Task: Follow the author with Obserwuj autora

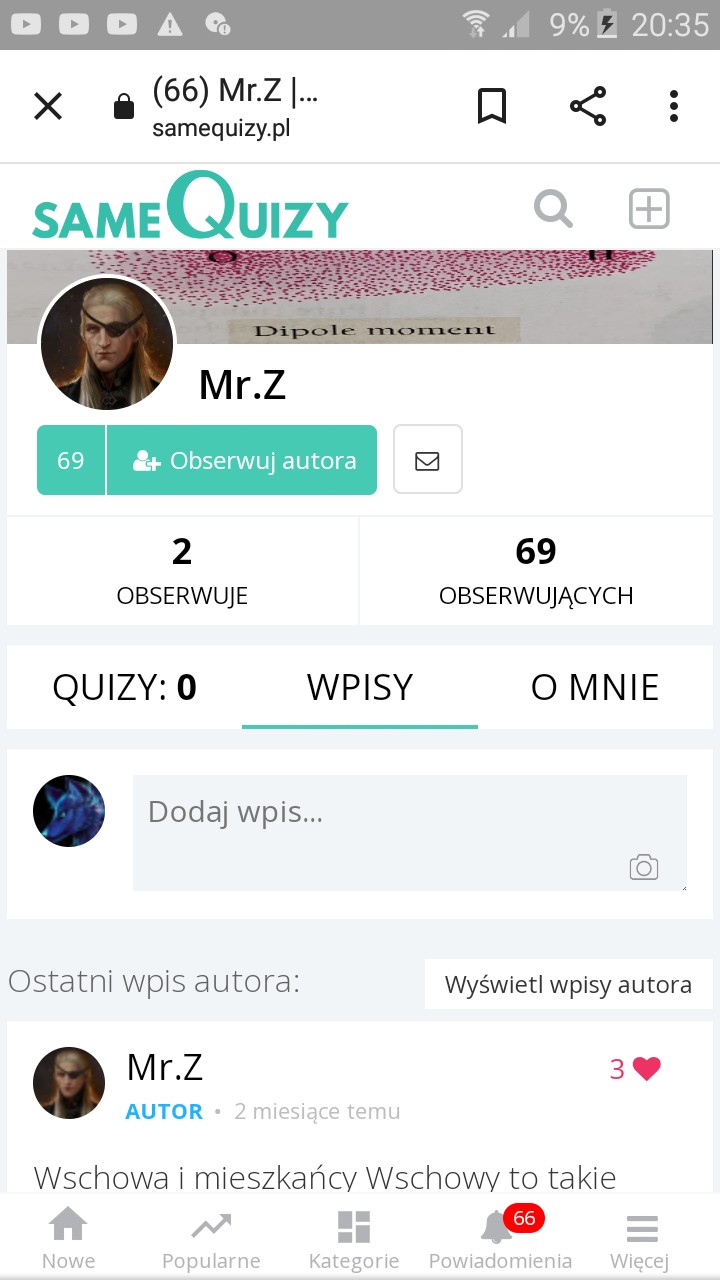Action: (x=242, y=460)
